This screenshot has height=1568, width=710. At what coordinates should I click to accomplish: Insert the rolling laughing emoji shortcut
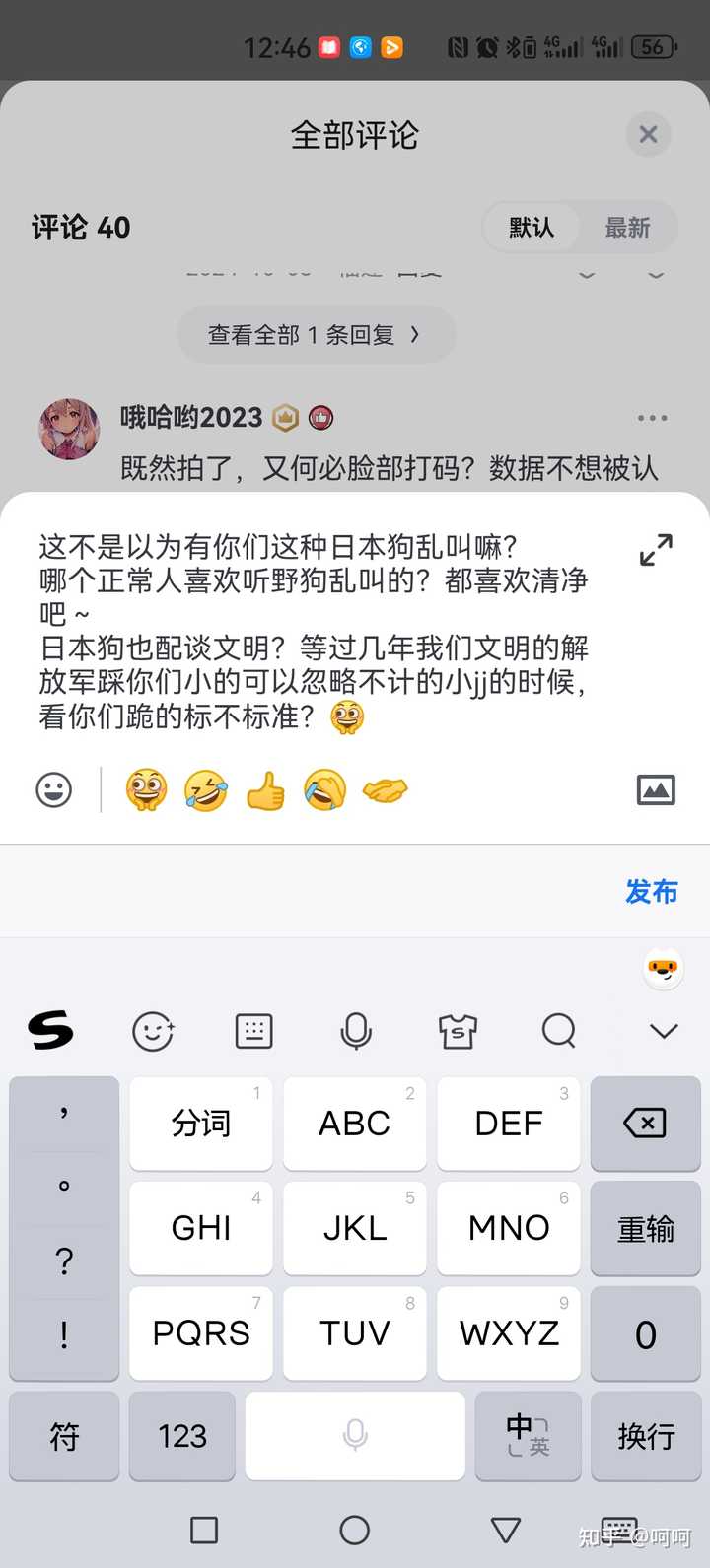(x=205, y=790)
